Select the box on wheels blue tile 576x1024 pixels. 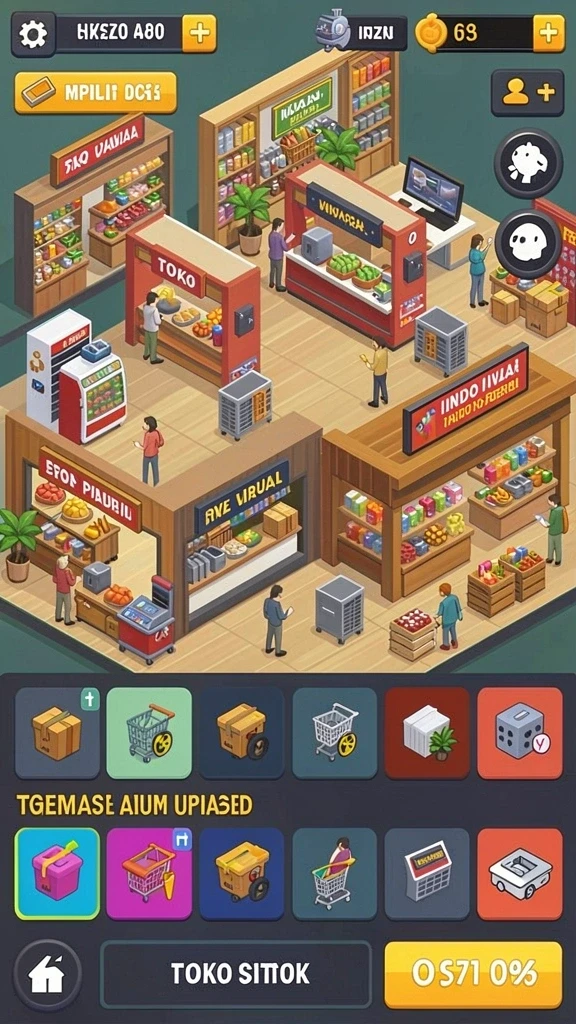pos(242,874)
